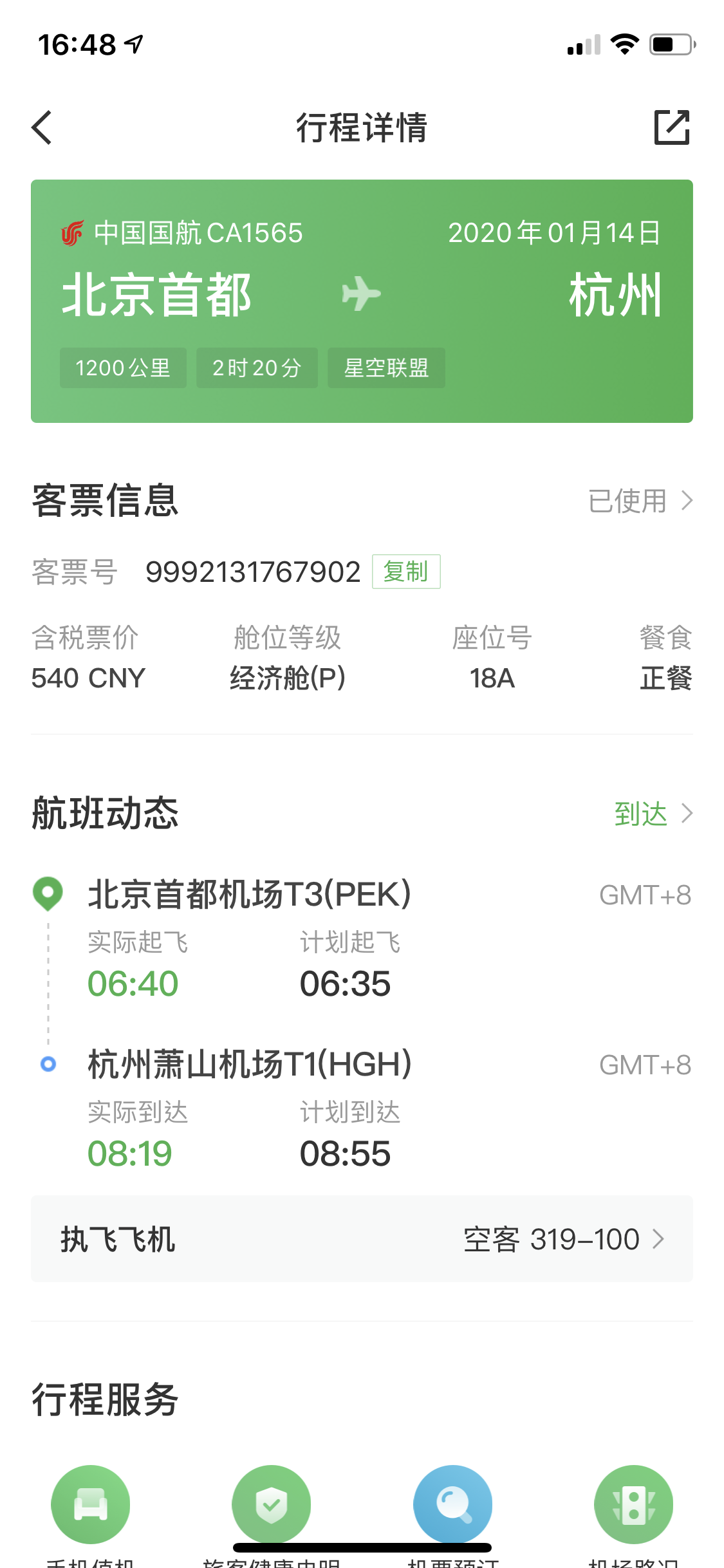Image resolution: width=724 pixels, height=1568 pixels.
Task: Copy the ticket number with 复制
Action: click(405, 572)
